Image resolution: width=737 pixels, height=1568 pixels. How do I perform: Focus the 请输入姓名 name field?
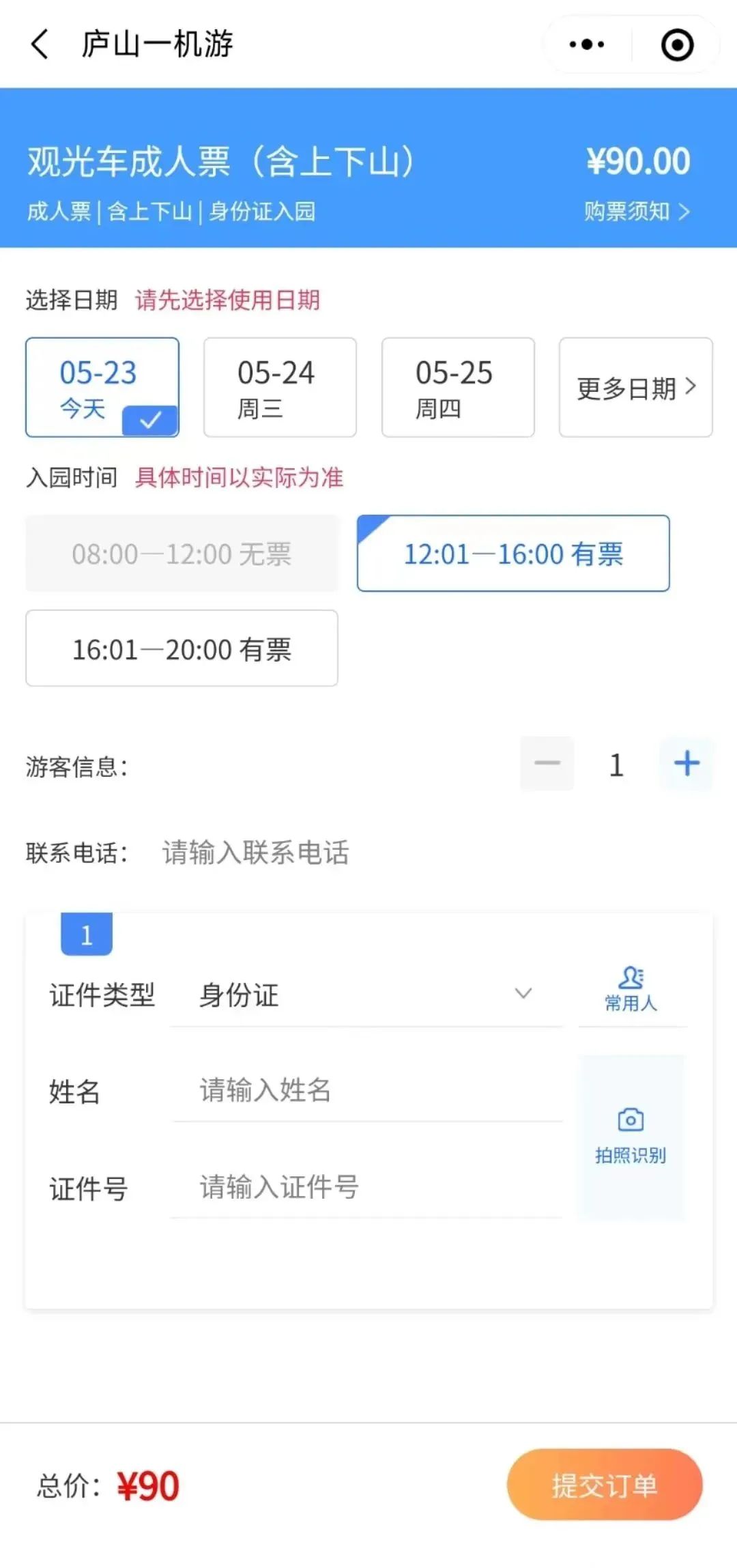[x=367, y=1090]
